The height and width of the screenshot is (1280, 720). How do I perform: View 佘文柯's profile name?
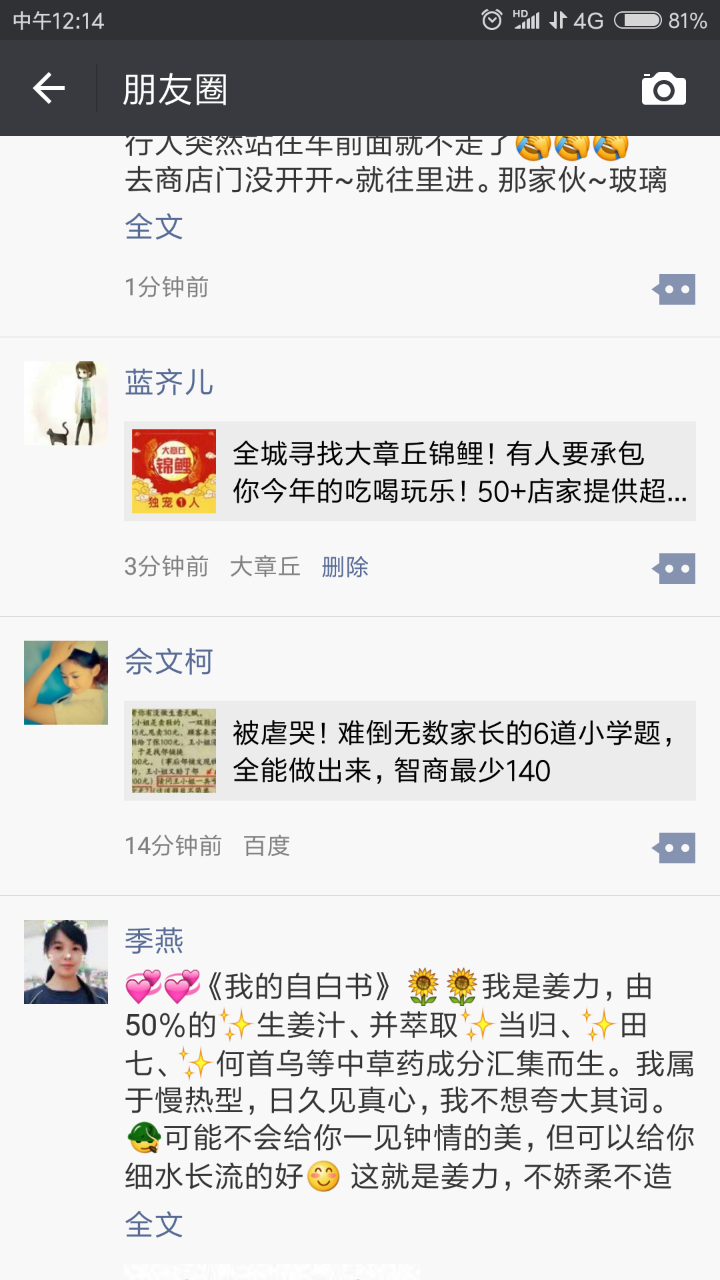click(168, 661)
